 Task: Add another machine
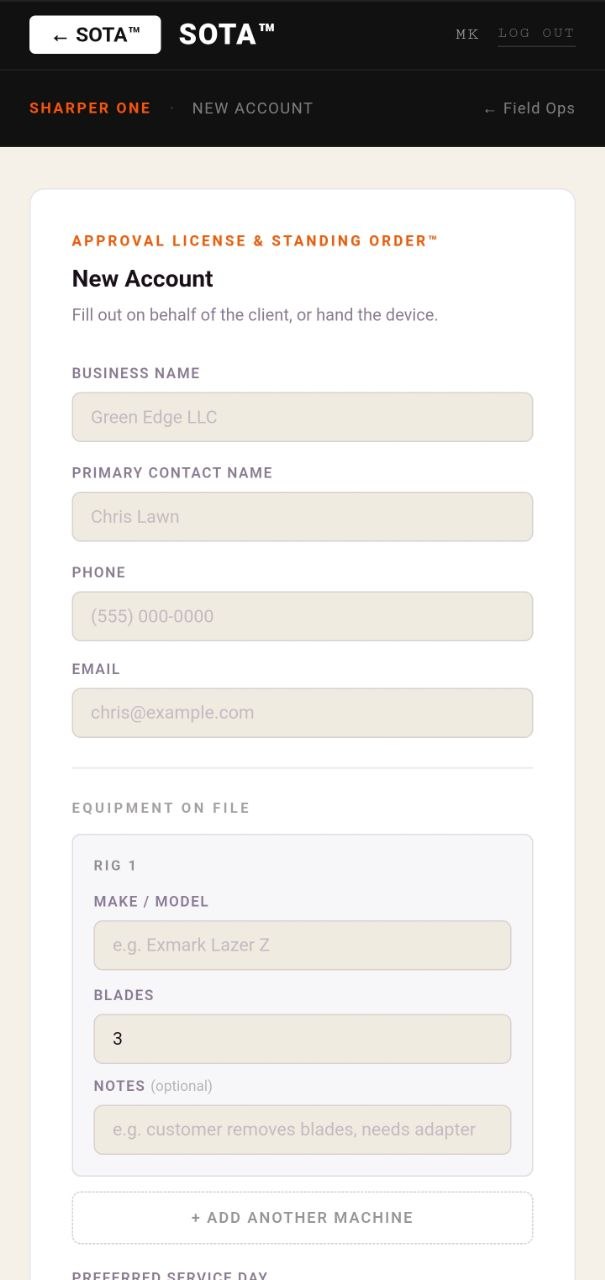tap(302, 1218)
